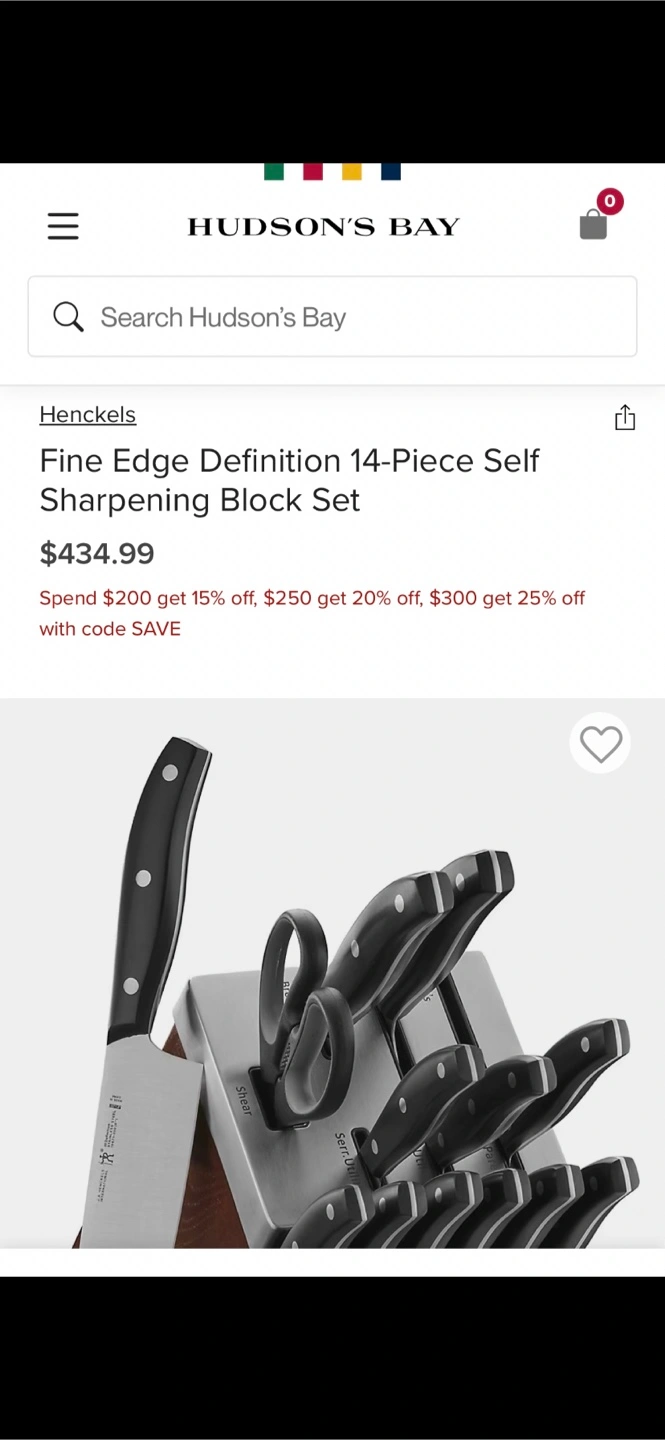Screen dimensions: 665x1440
Task: Open the Henckels brand link
Action: pyautogui.click(x=88, y=414)
